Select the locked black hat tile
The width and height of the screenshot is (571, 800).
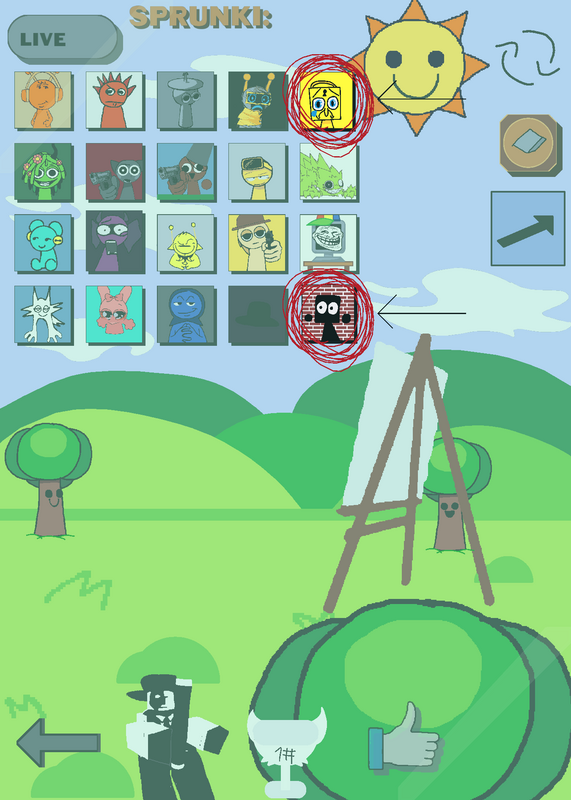(257, 314)
